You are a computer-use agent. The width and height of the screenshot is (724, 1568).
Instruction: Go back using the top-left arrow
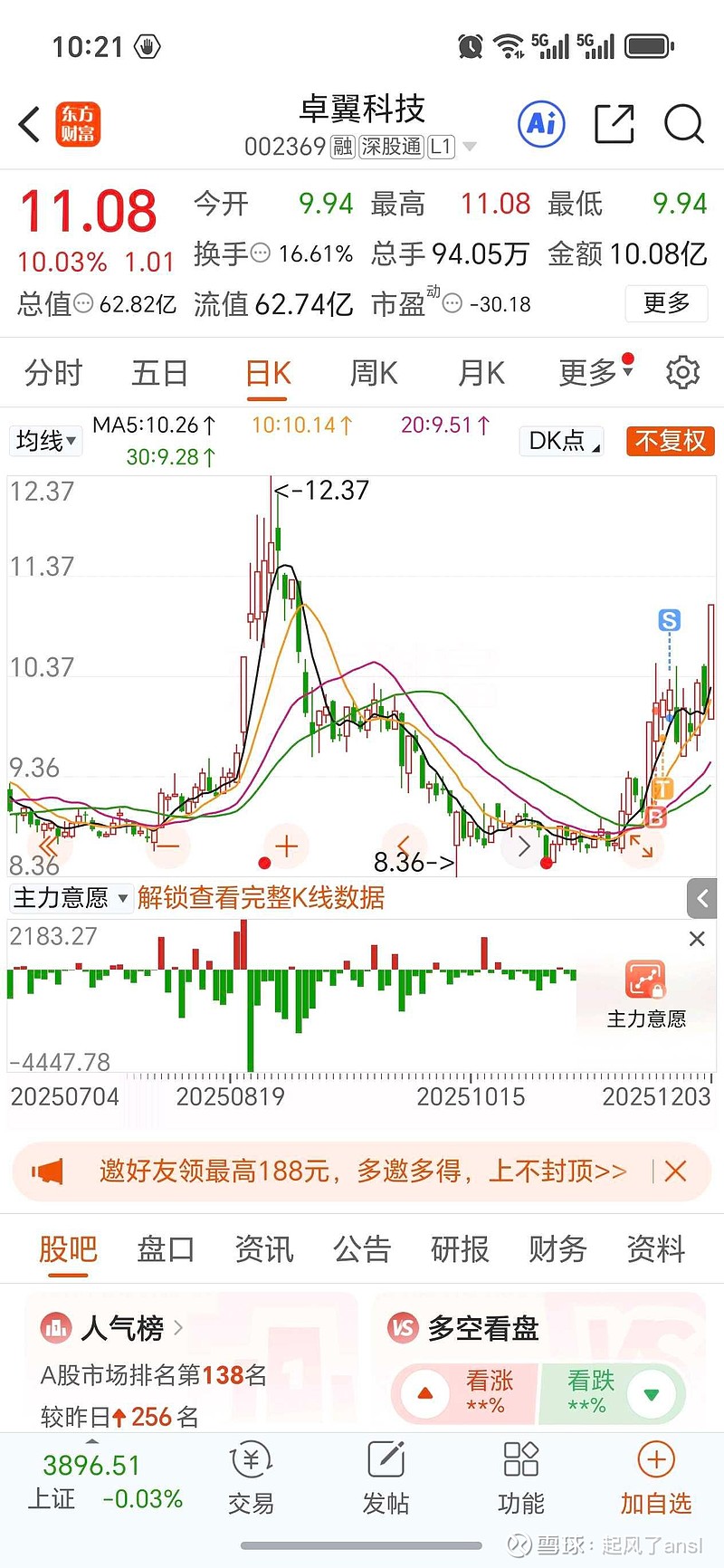30,124
